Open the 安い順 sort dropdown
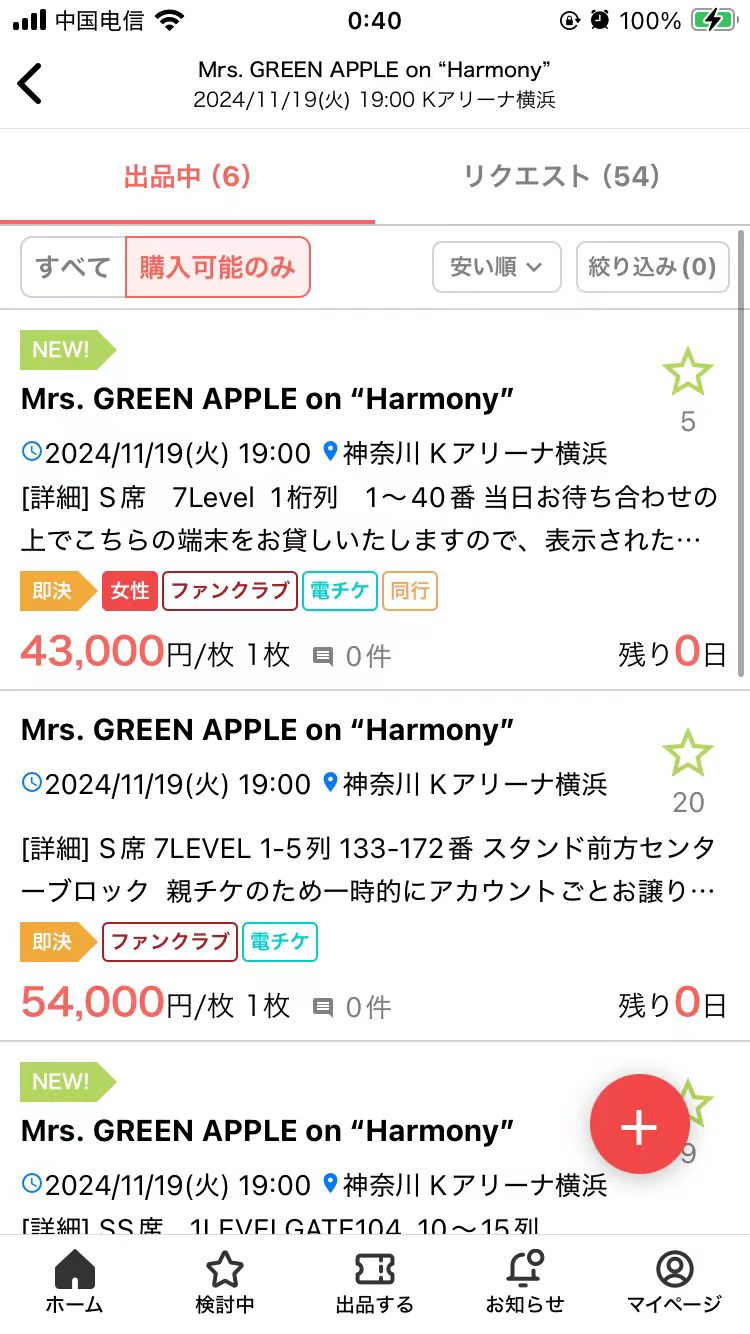The width and height of the screenshot is (750, 1334). click(x=496, y=267)
